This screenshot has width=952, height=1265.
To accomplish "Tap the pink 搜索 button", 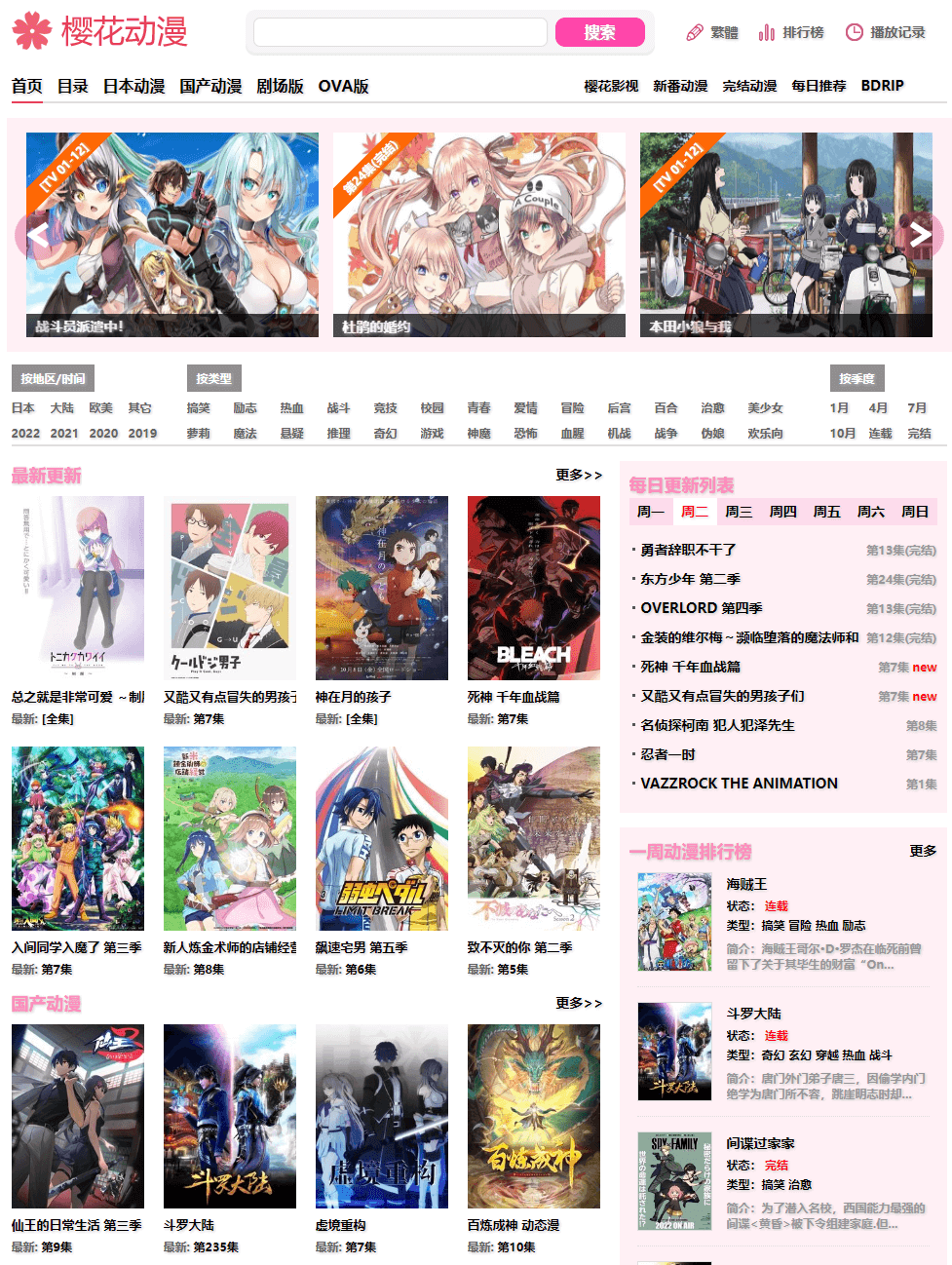I will [599, 32].
